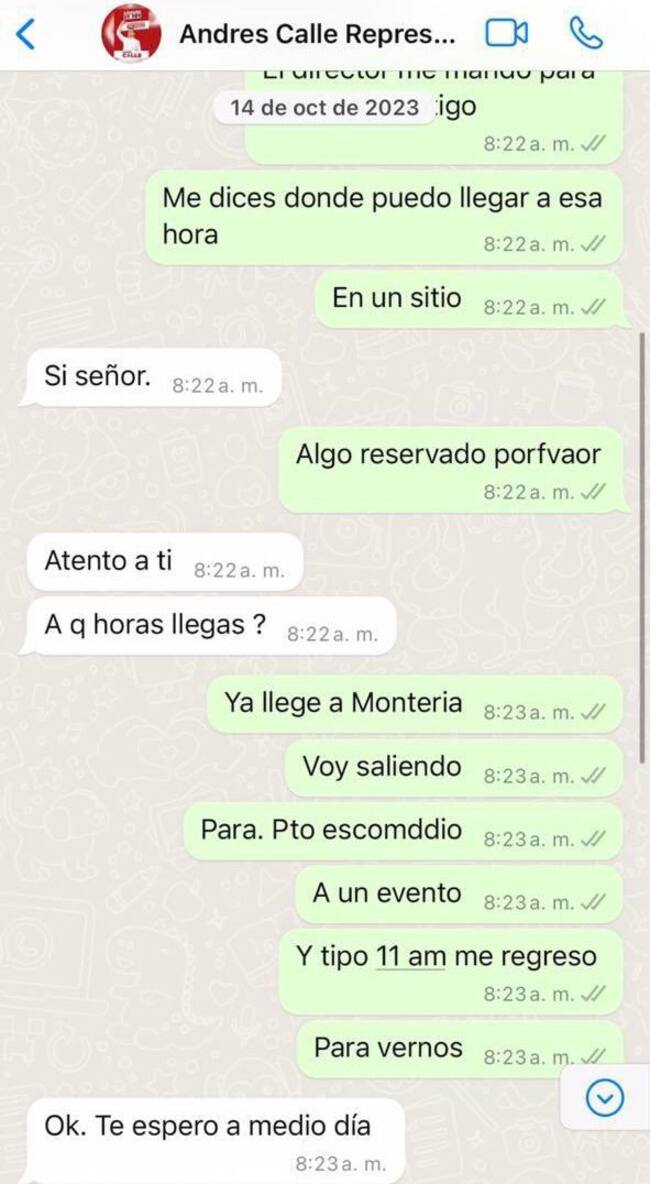Jump to the latest messages

[604, 1099]
